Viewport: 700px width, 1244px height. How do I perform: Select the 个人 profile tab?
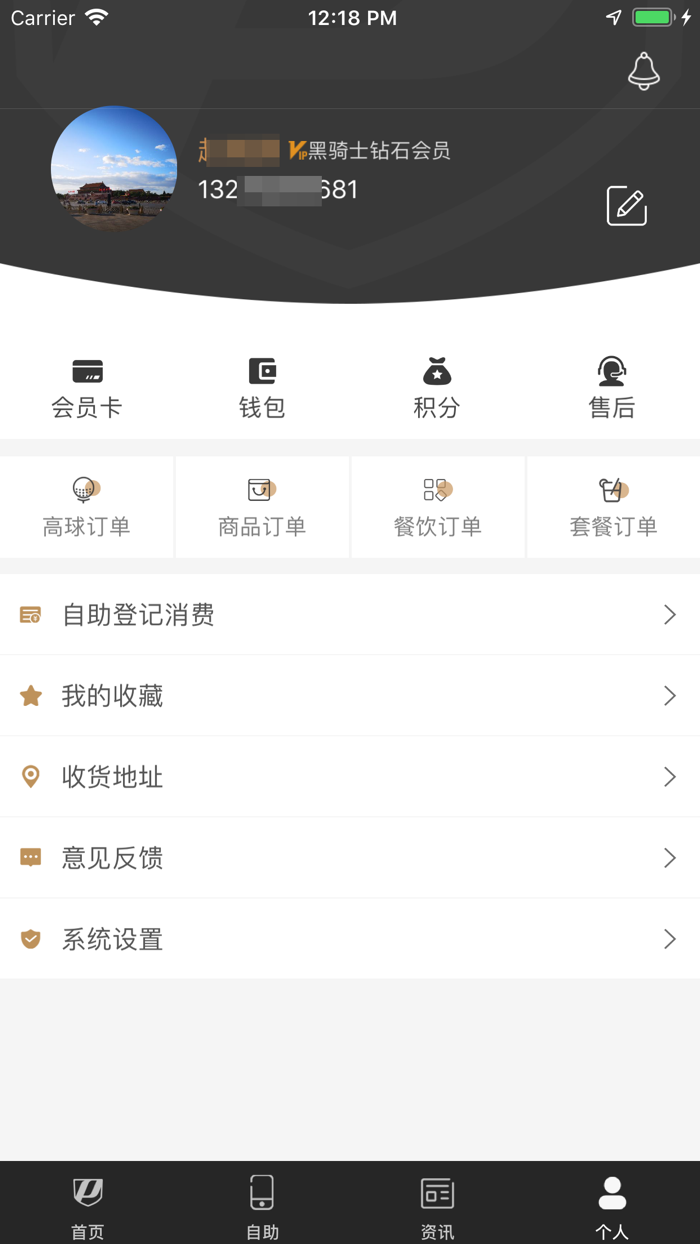coord(612,1205)
